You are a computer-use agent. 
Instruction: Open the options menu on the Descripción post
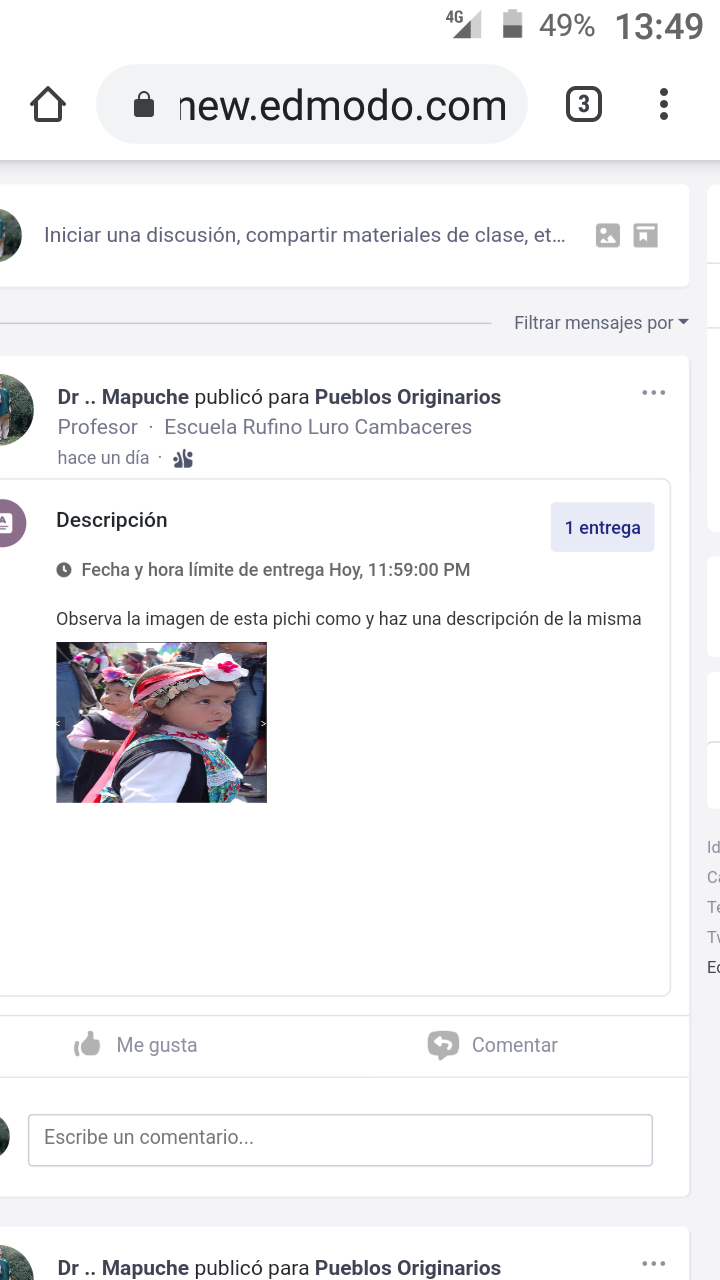click(654, 393)
